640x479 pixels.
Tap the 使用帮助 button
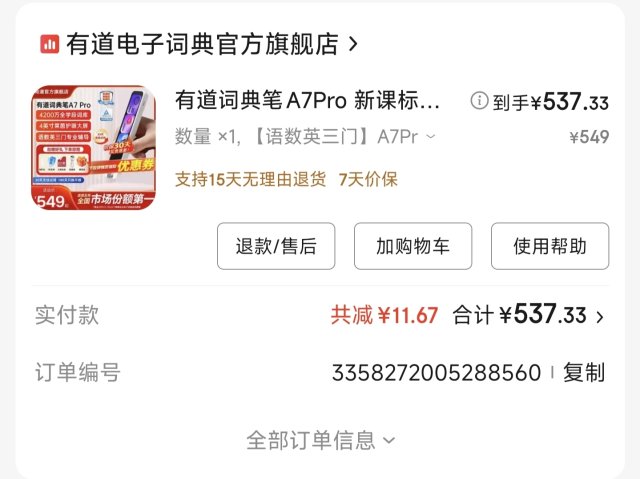tap(549, 246)
